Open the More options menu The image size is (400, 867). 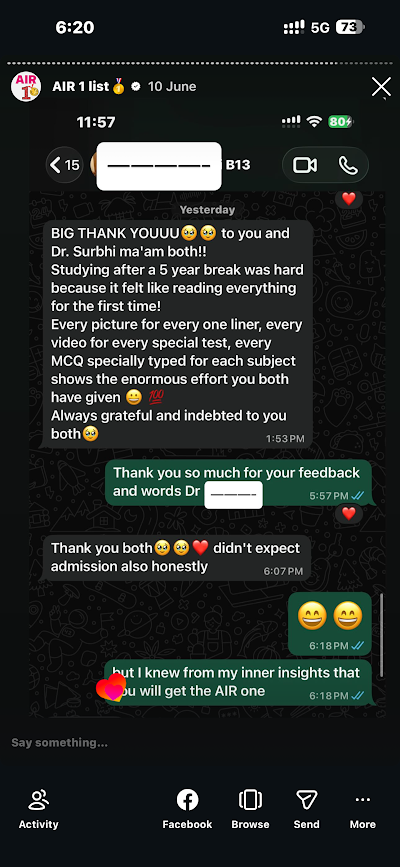coord(362,809)
